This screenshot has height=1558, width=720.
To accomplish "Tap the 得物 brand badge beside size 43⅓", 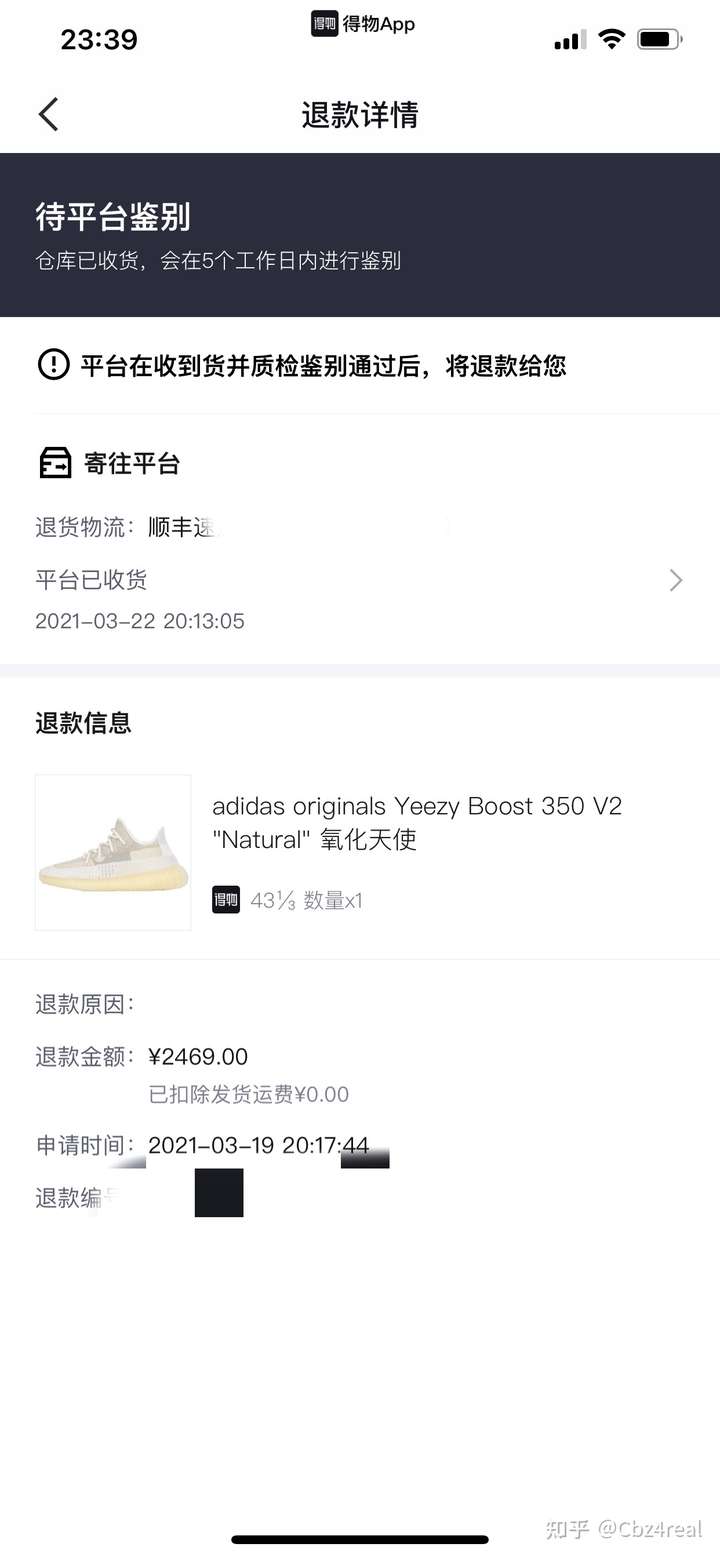I will (x=226, y=900).
